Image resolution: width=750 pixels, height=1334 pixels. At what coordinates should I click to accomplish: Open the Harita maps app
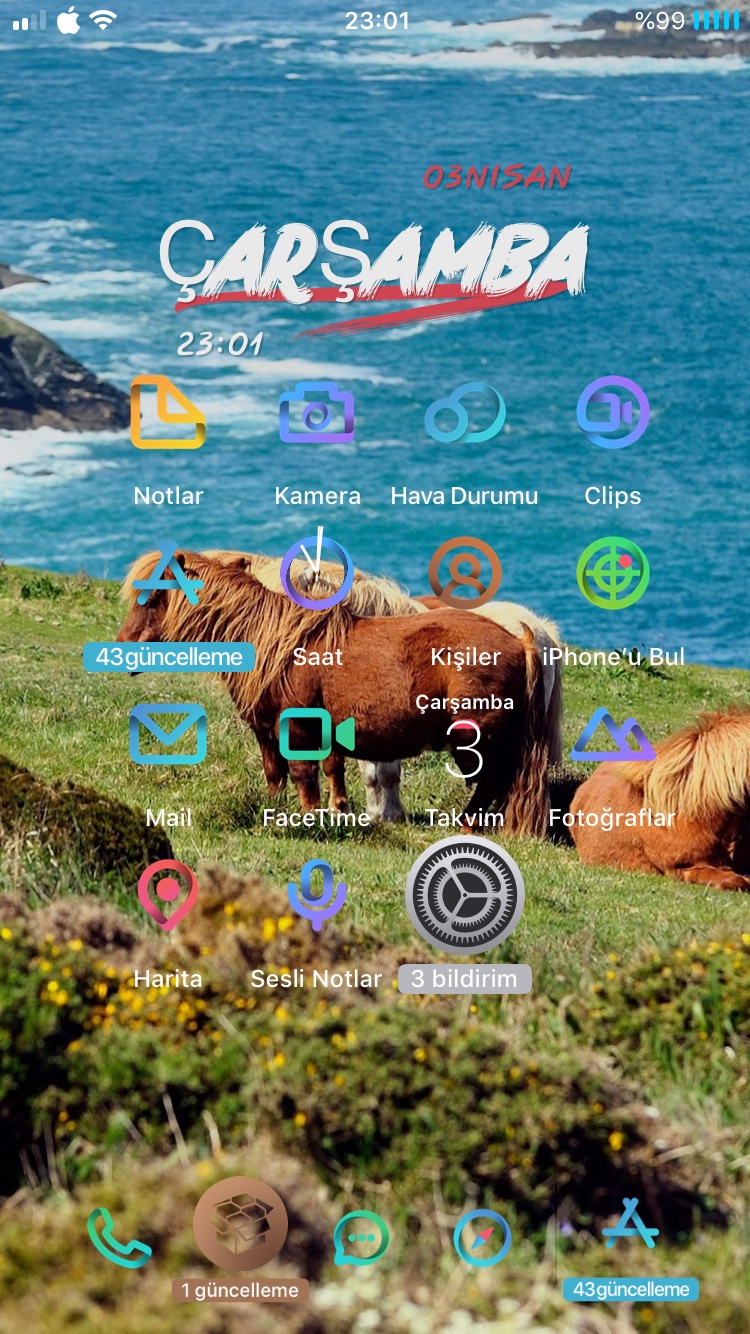tap(168, 895)
